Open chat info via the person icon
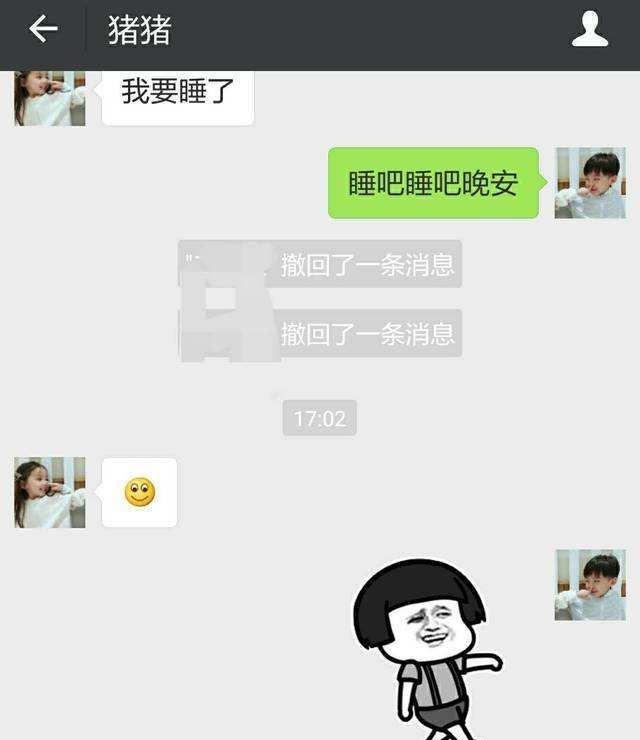Screen dimensions: 640x740 point(590,30)
